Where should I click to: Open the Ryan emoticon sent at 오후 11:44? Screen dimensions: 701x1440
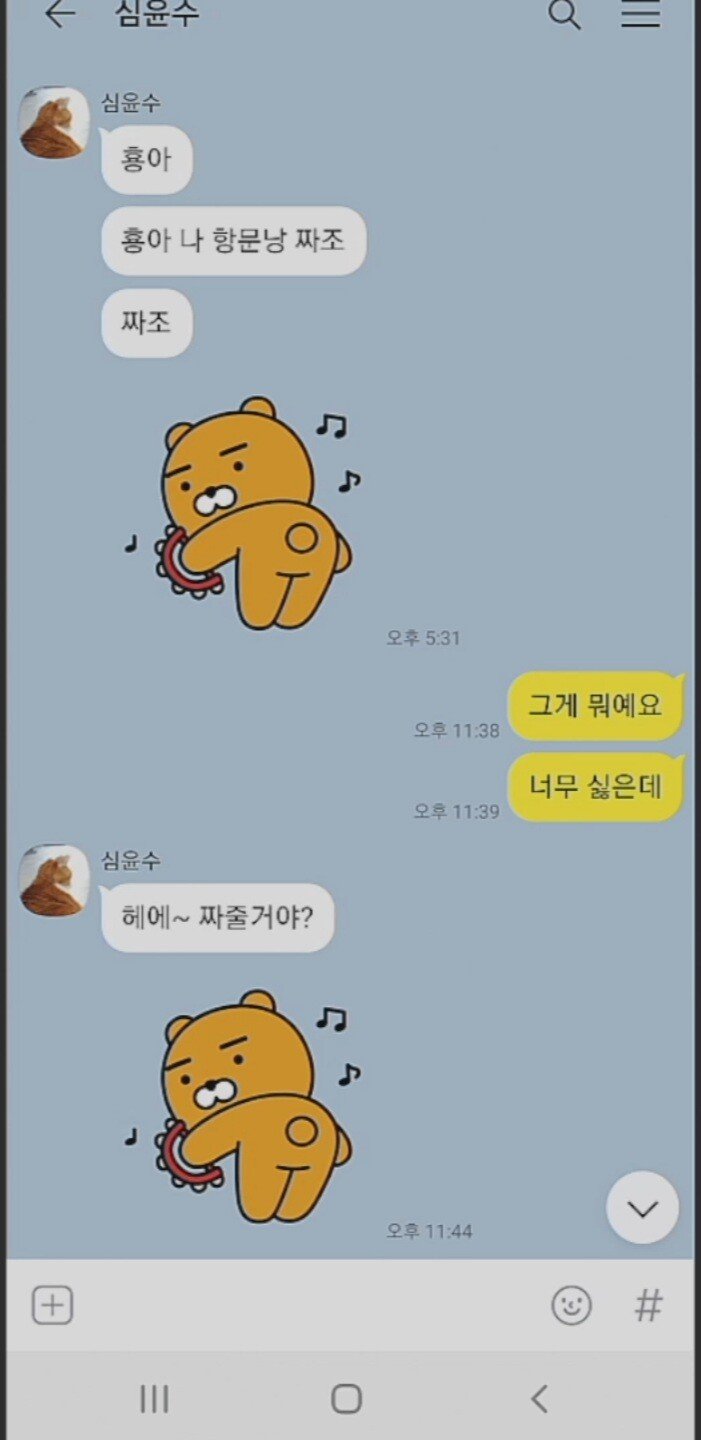pos(242,1106)
